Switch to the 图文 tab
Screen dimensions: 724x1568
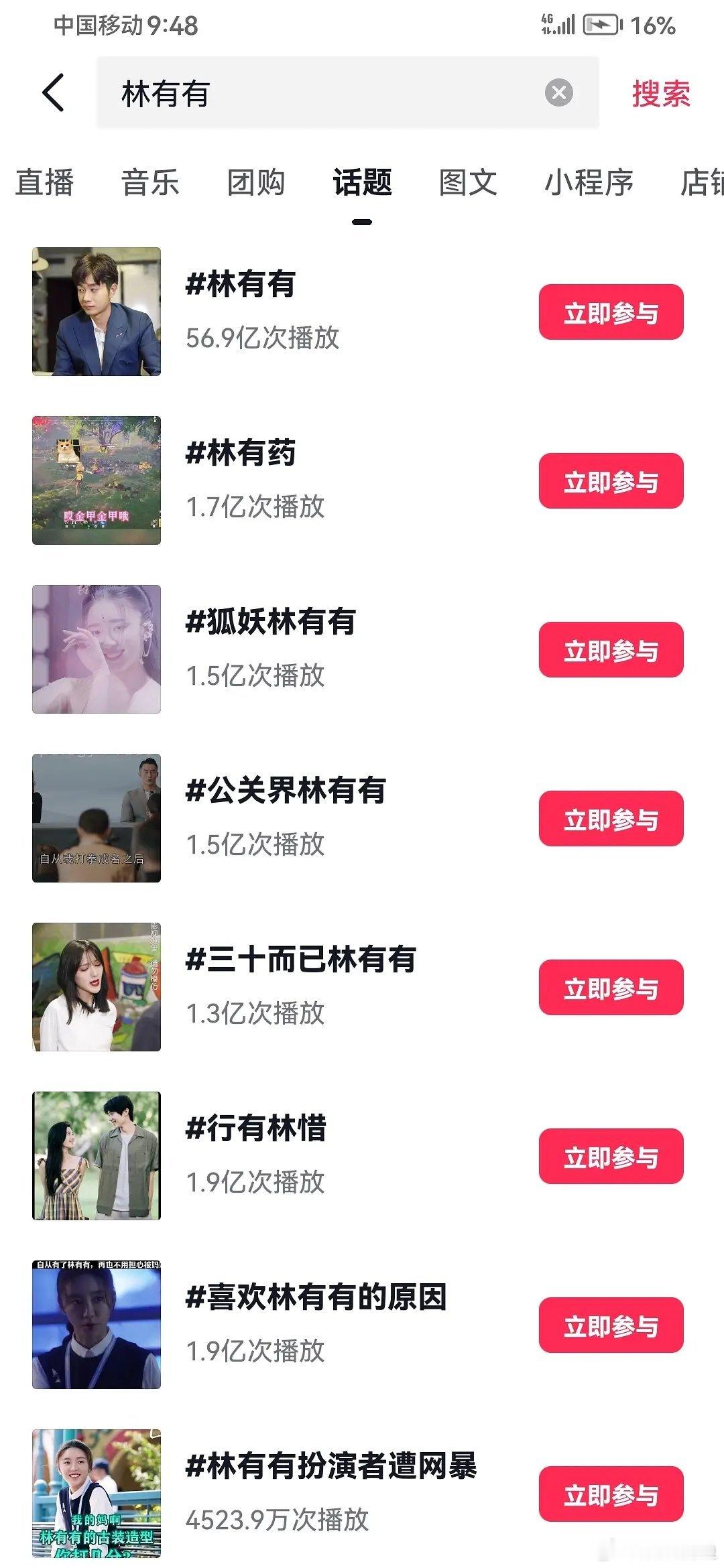tap(467, 182)
